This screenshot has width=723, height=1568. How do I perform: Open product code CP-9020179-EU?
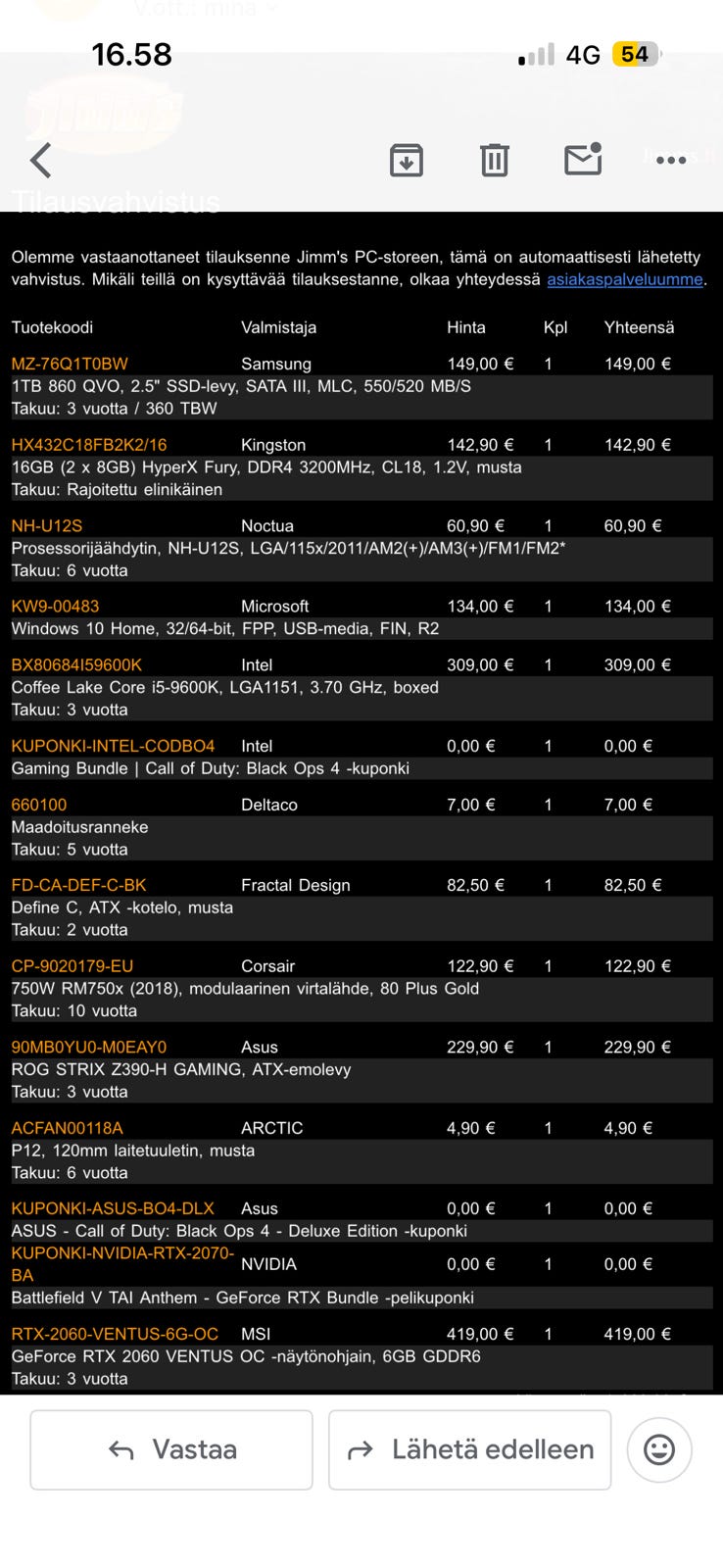(72, 966)
